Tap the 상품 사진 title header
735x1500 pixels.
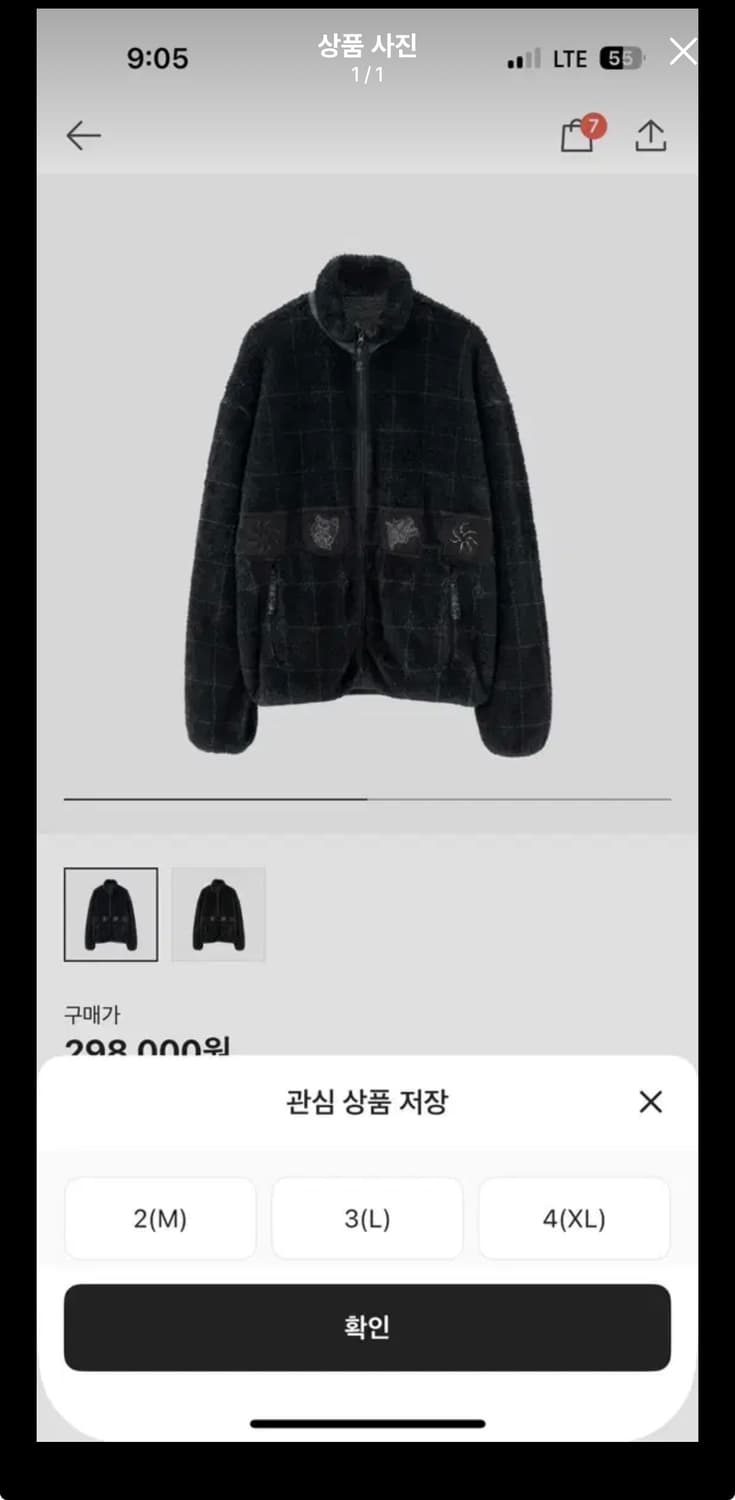(367, 45)
